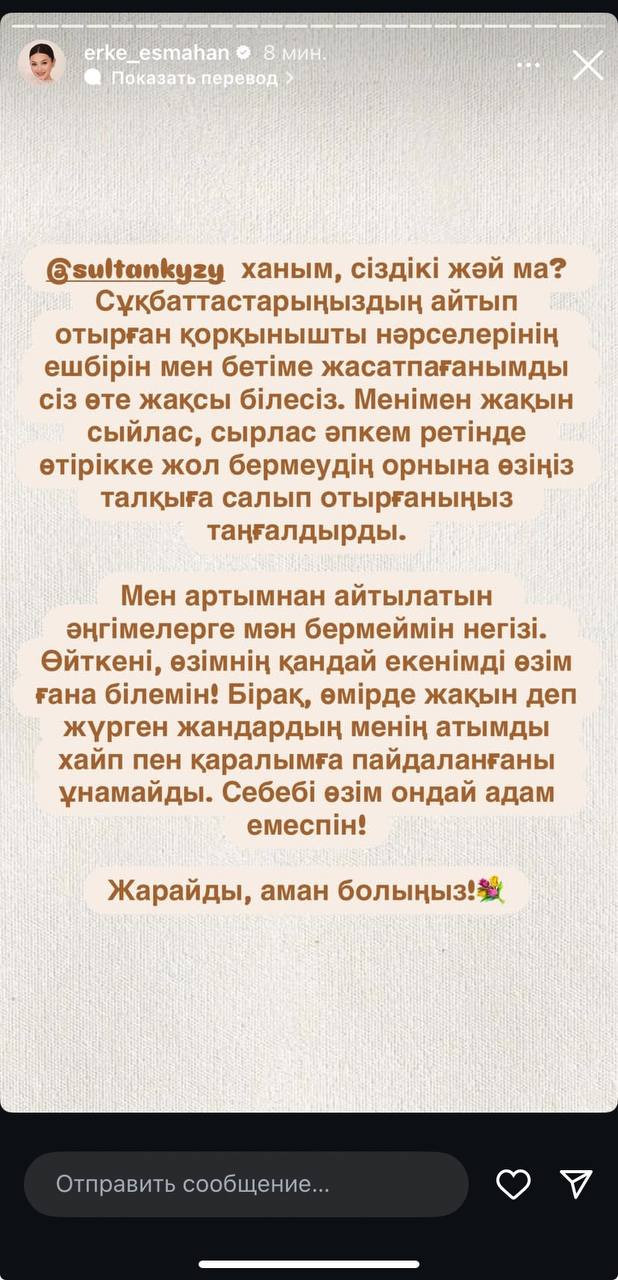Tap the erke_esmahan username
Viewport: 618px width, 1280px height.
(x=157, y=52)
